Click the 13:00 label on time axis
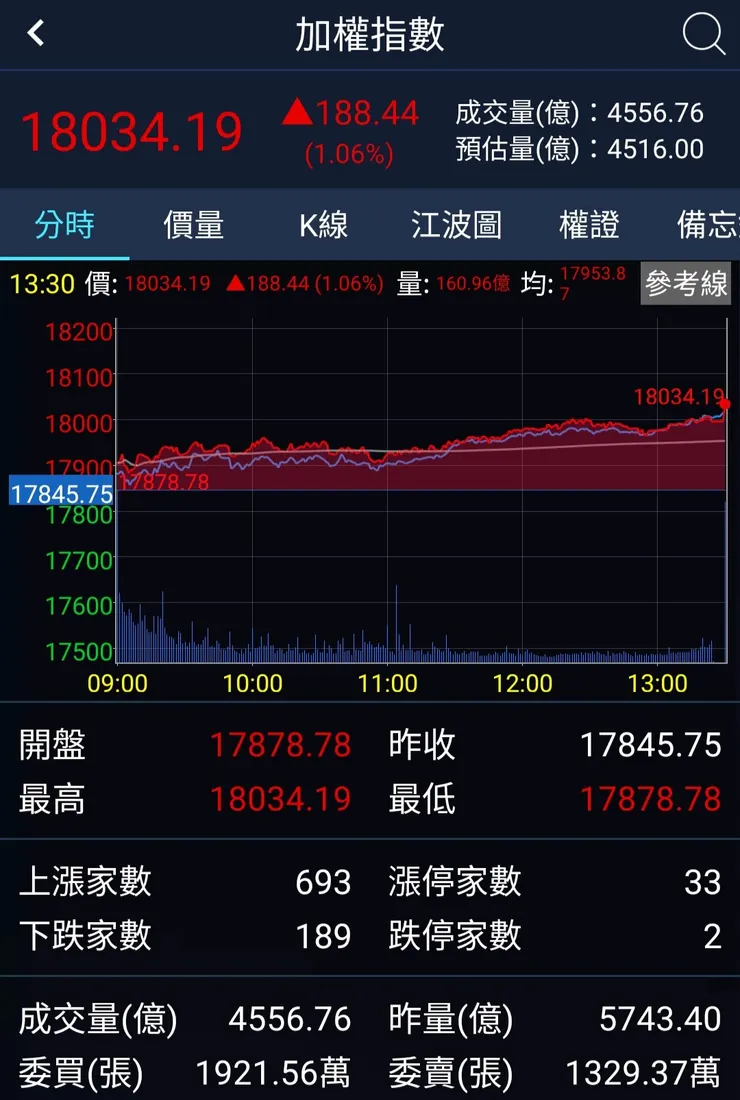The width and height of the screenshot is (740, 1100). [x=658, y=684]
